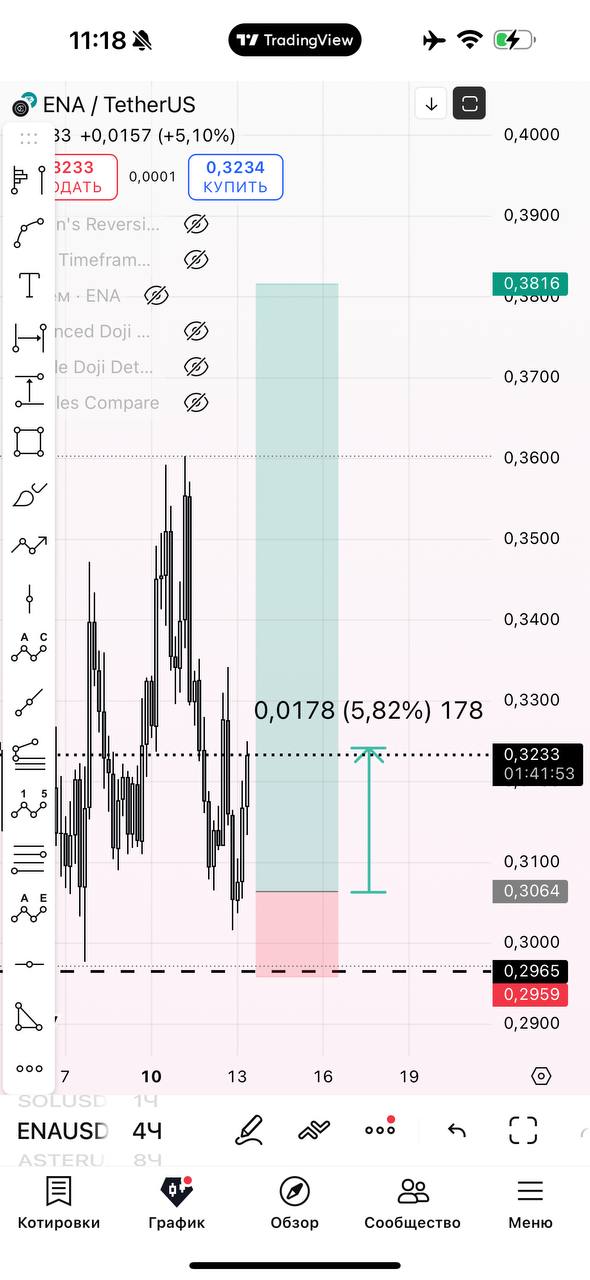Viewport: 590px width, 1280px height.
Task: Open the ENAUSD symbol selector
Action: pyautogui.click(x=63, y=1131)
